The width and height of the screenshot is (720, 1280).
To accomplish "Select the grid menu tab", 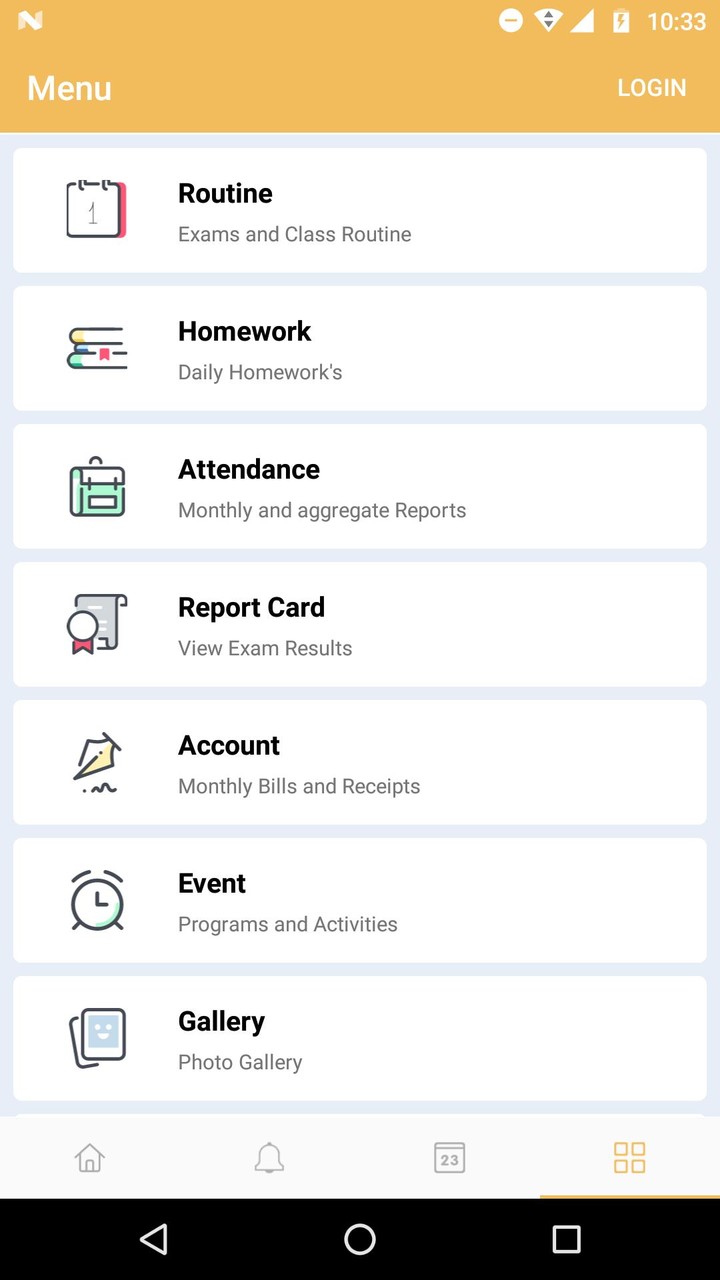I will tap(629, 1157).
